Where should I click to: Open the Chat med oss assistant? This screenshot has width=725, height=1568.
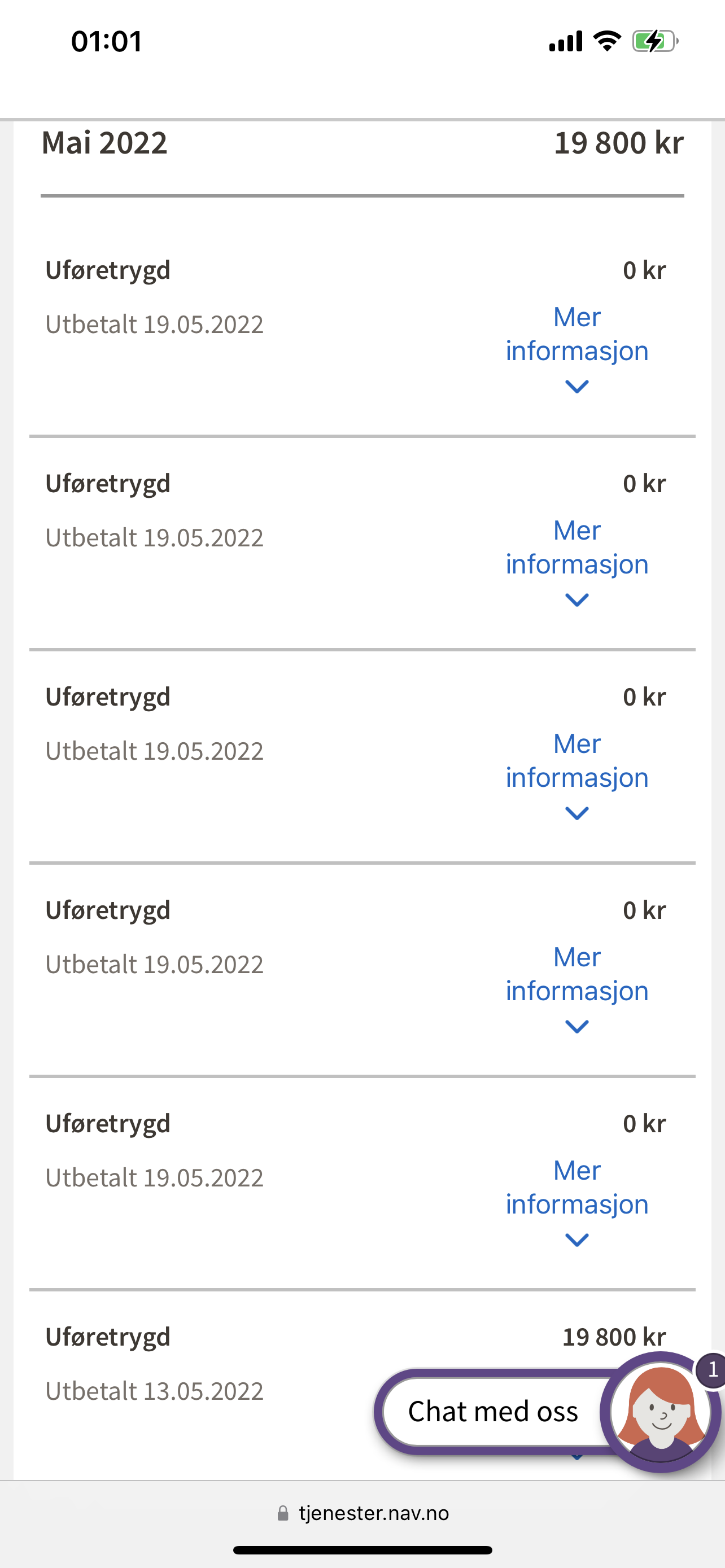click(547, 1412)
